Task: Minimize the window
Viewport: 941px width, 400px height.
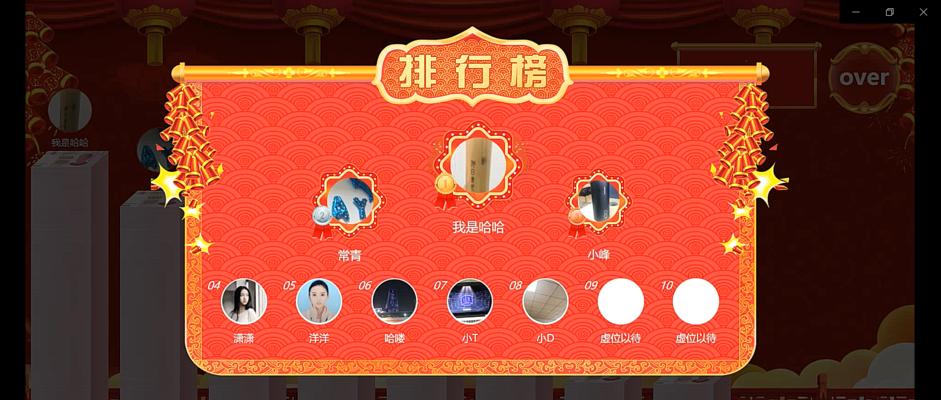Action: point(856,12)
